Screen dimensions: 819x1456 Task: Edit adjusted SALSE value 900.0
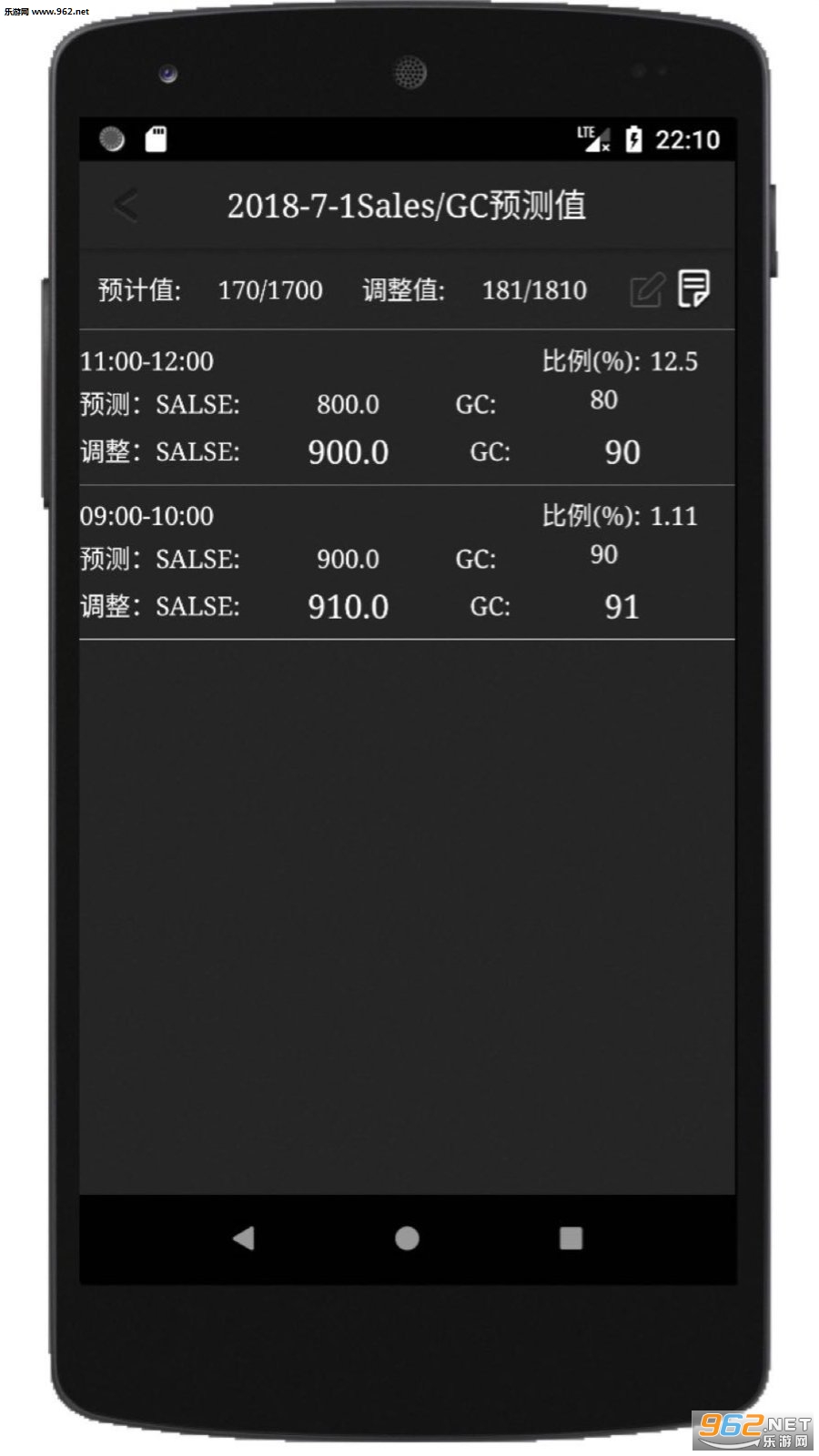tap(348, 452)
